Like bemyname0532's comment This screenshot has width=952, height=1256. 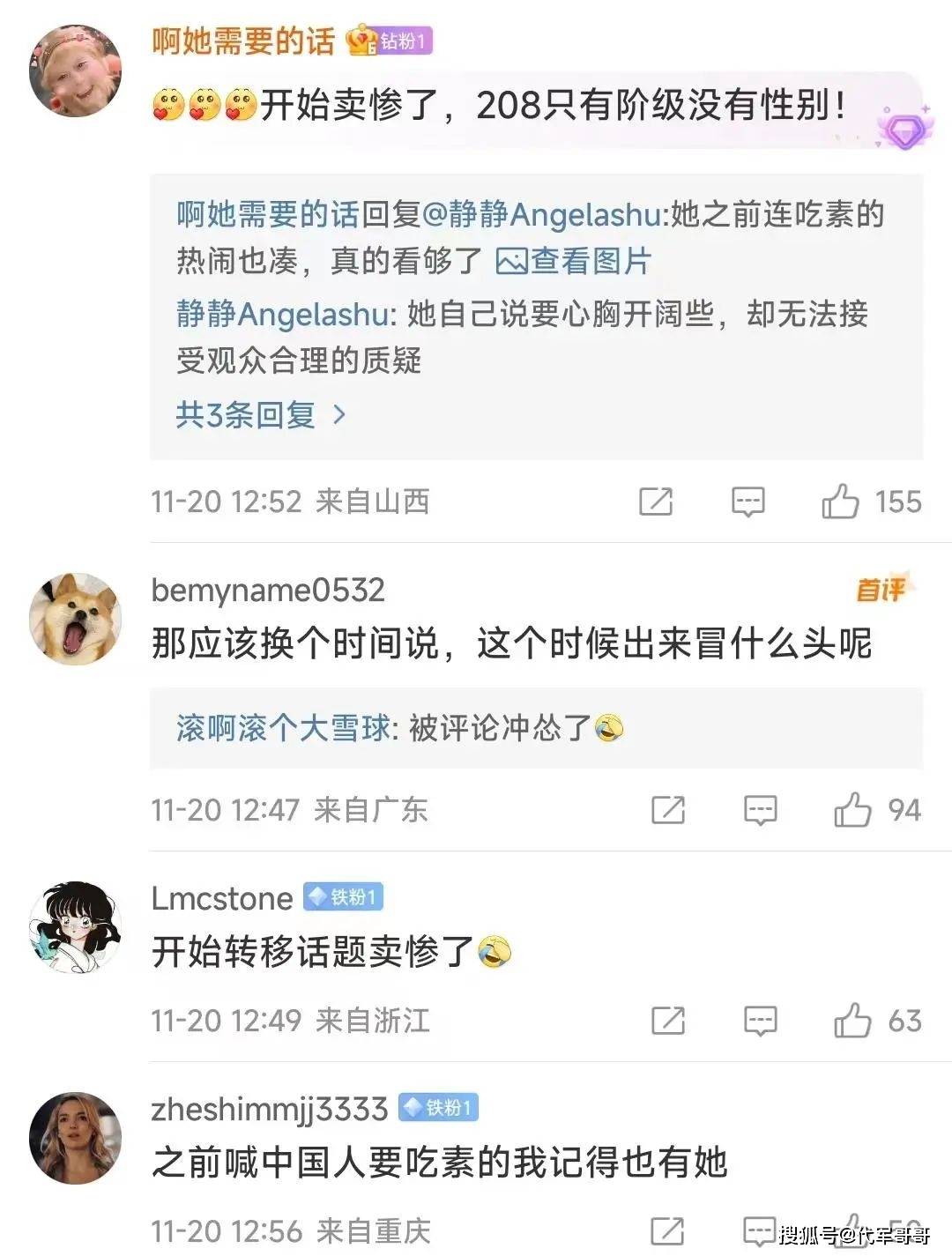pyautogui.click(x=852, y=809)
